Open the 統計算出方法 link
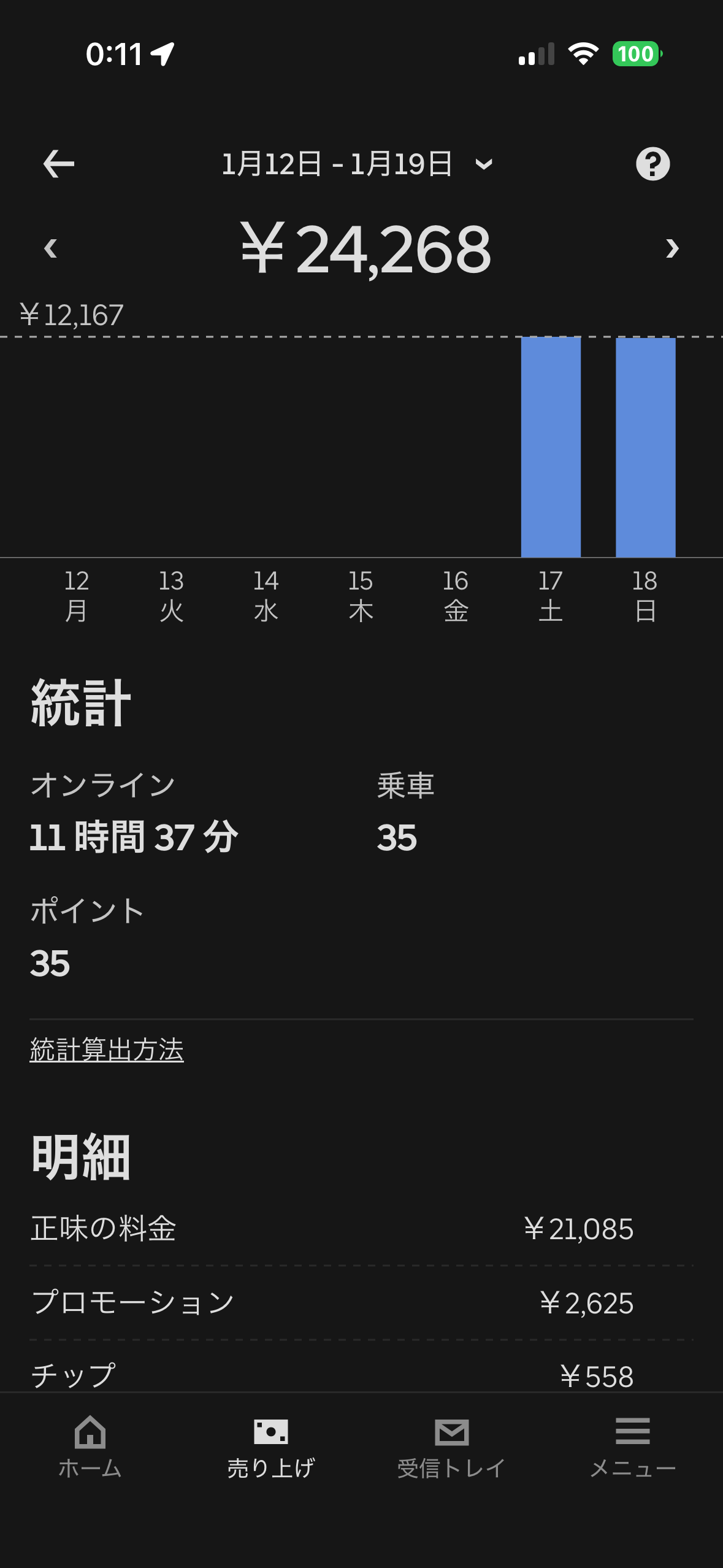Screen dimensions: 723x1568 coord(107,1050)
